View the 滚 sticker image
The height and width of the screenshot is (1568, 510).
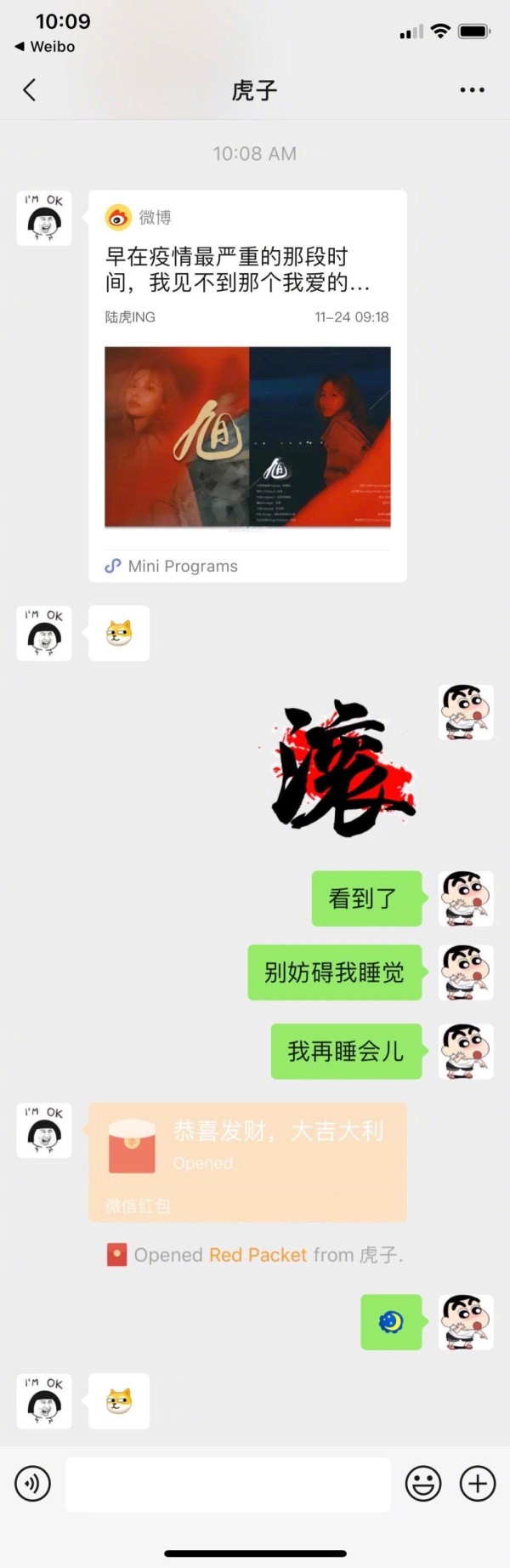click(x=344, y=768)
